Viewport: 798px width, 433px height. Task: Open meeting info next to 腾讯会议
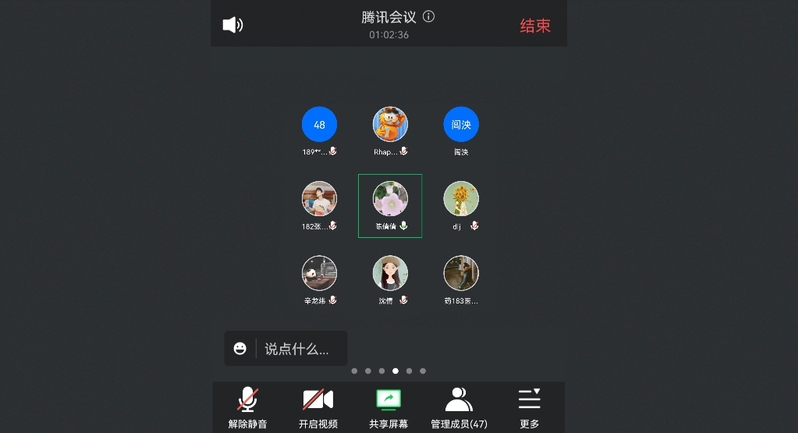(429, 16)
